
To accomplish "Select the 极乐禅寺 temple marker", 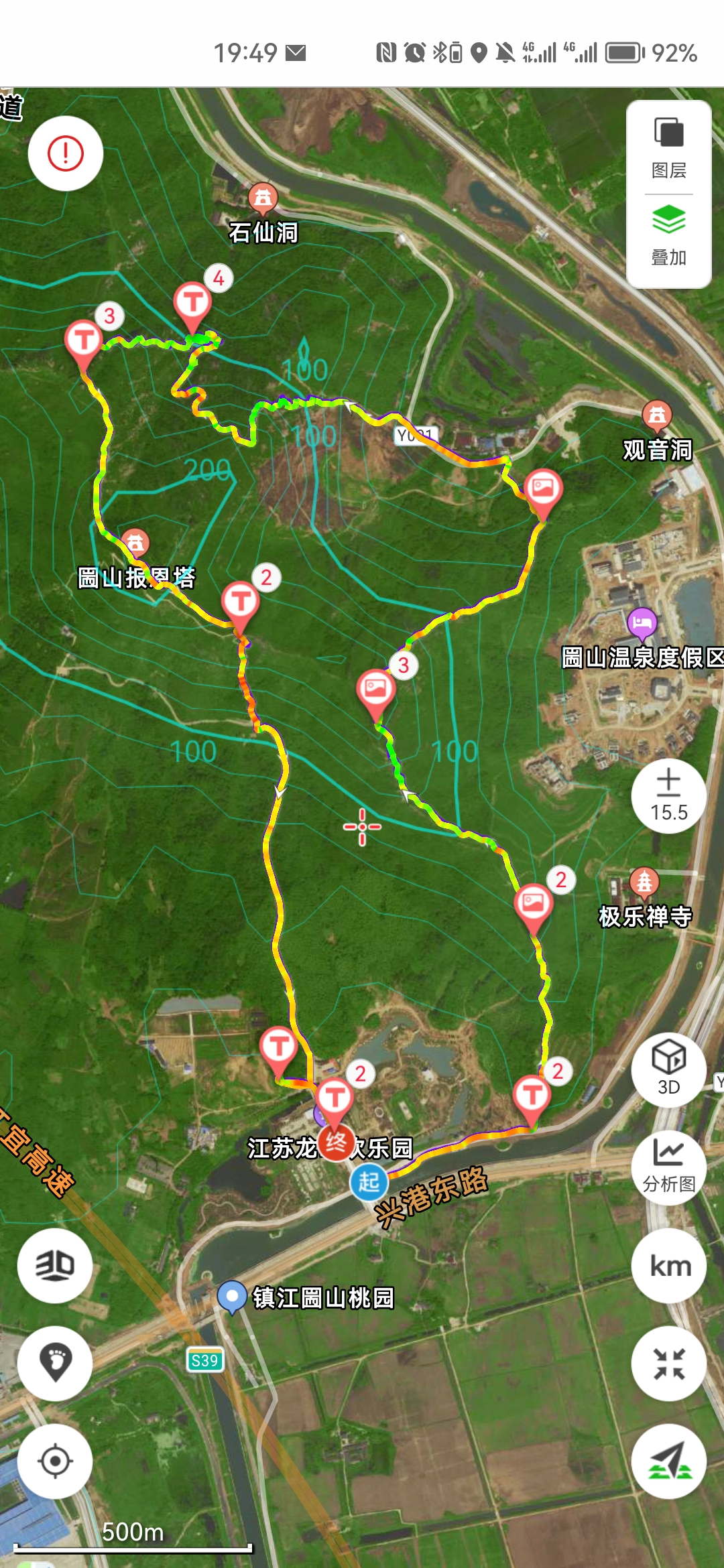I will (644, 882).
